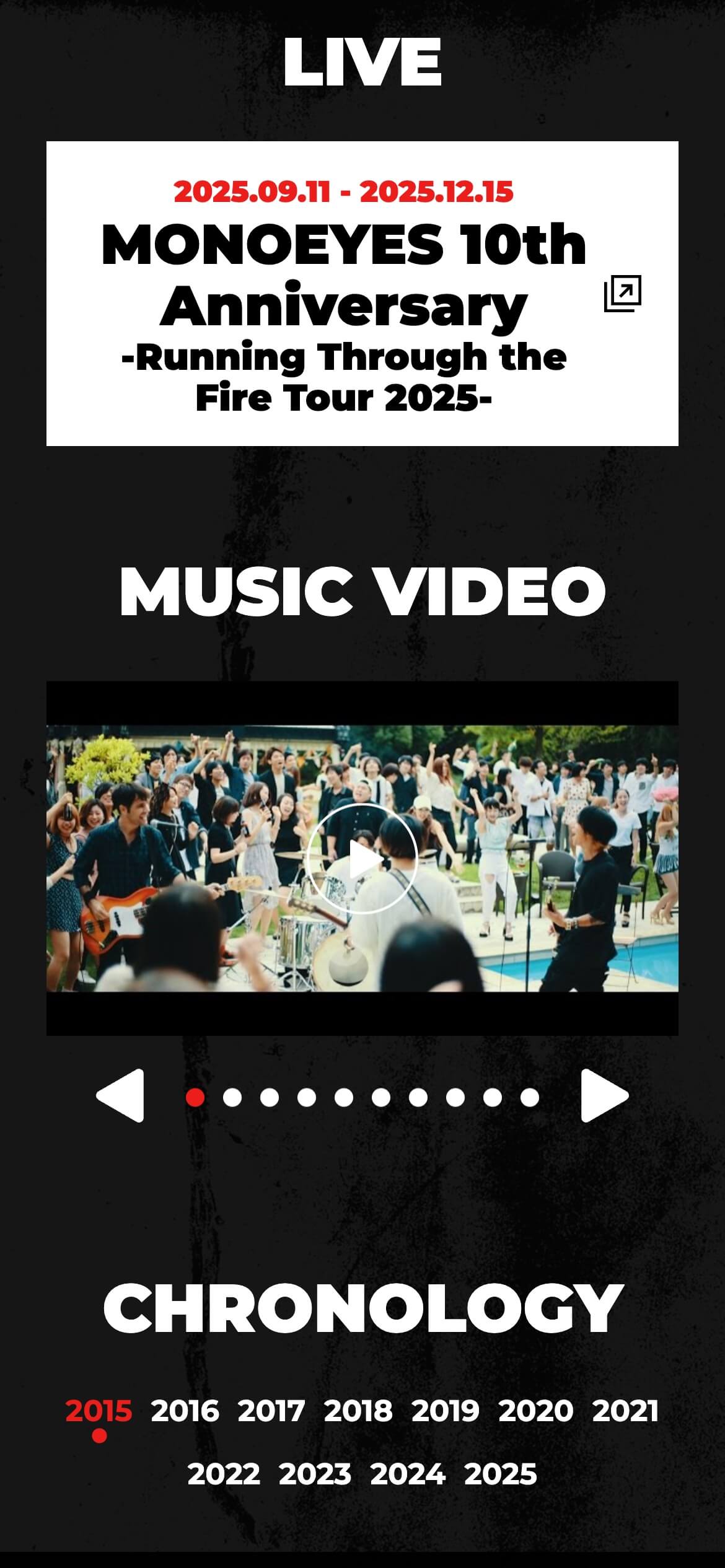725x1568 pixels.
Task: Select 2018 in chronology
Action: [358, 1411]
